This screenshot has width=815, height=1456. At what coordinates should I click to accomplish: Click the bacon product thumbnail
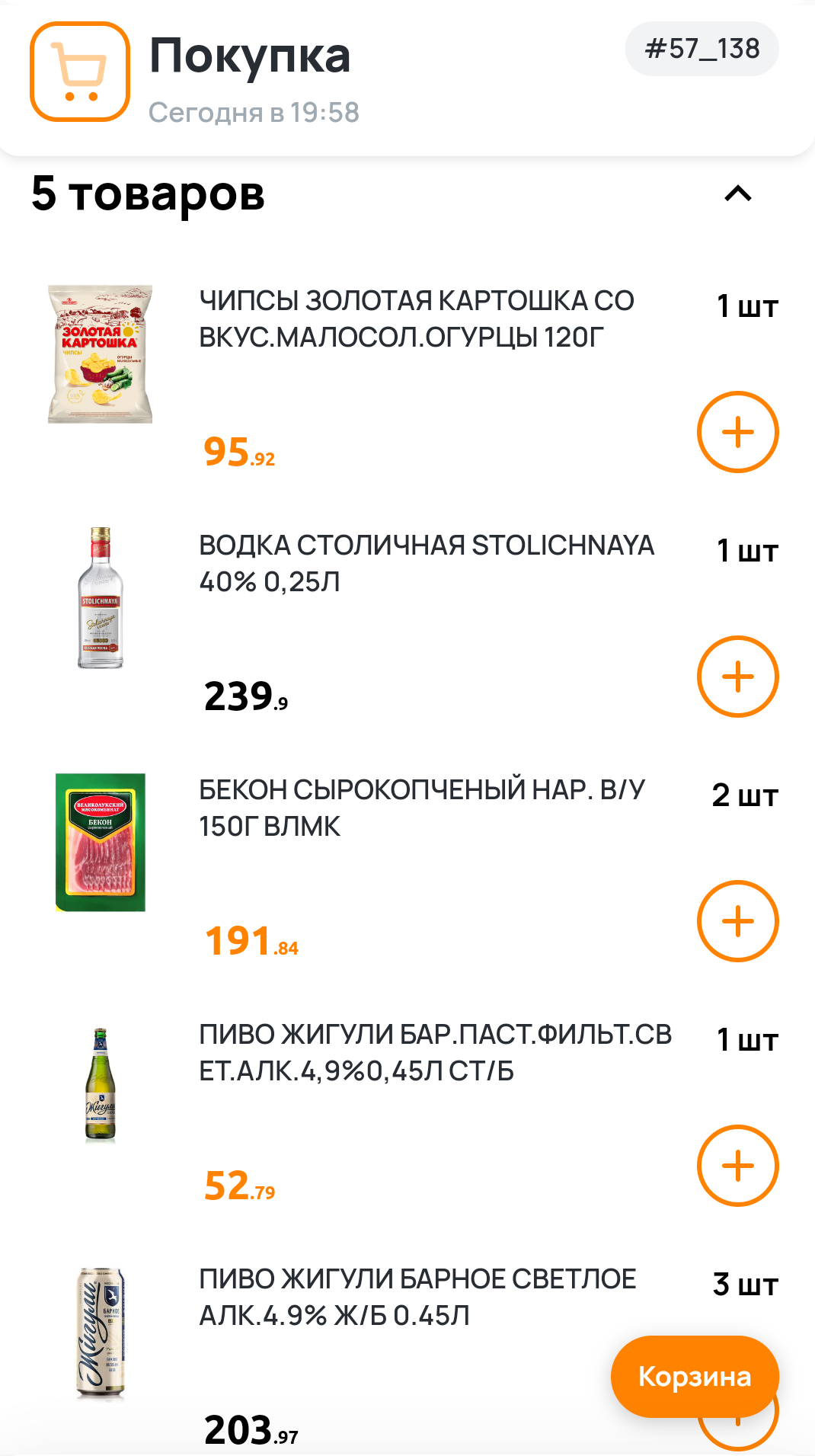100,842
